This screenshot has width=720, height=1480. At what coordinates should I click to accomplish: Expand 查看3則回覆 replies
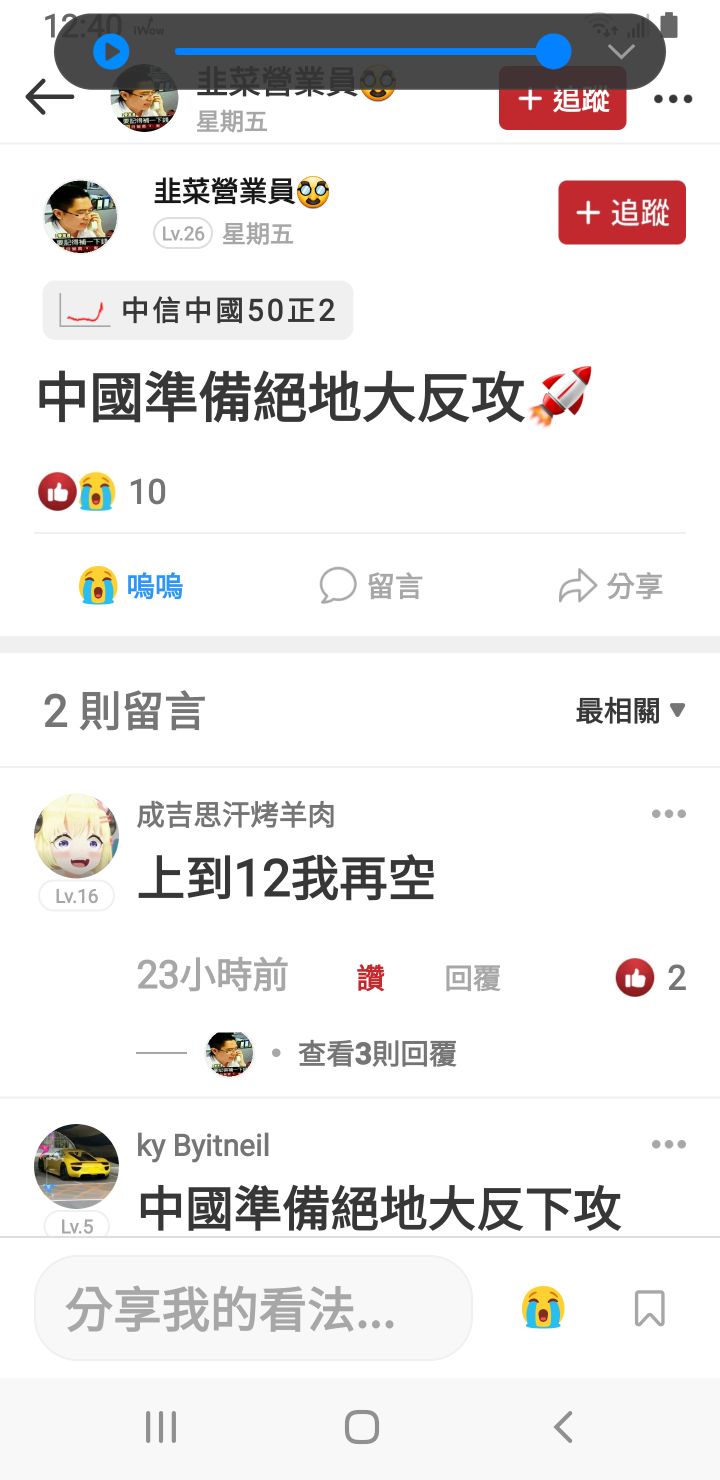click(377, 1053)
